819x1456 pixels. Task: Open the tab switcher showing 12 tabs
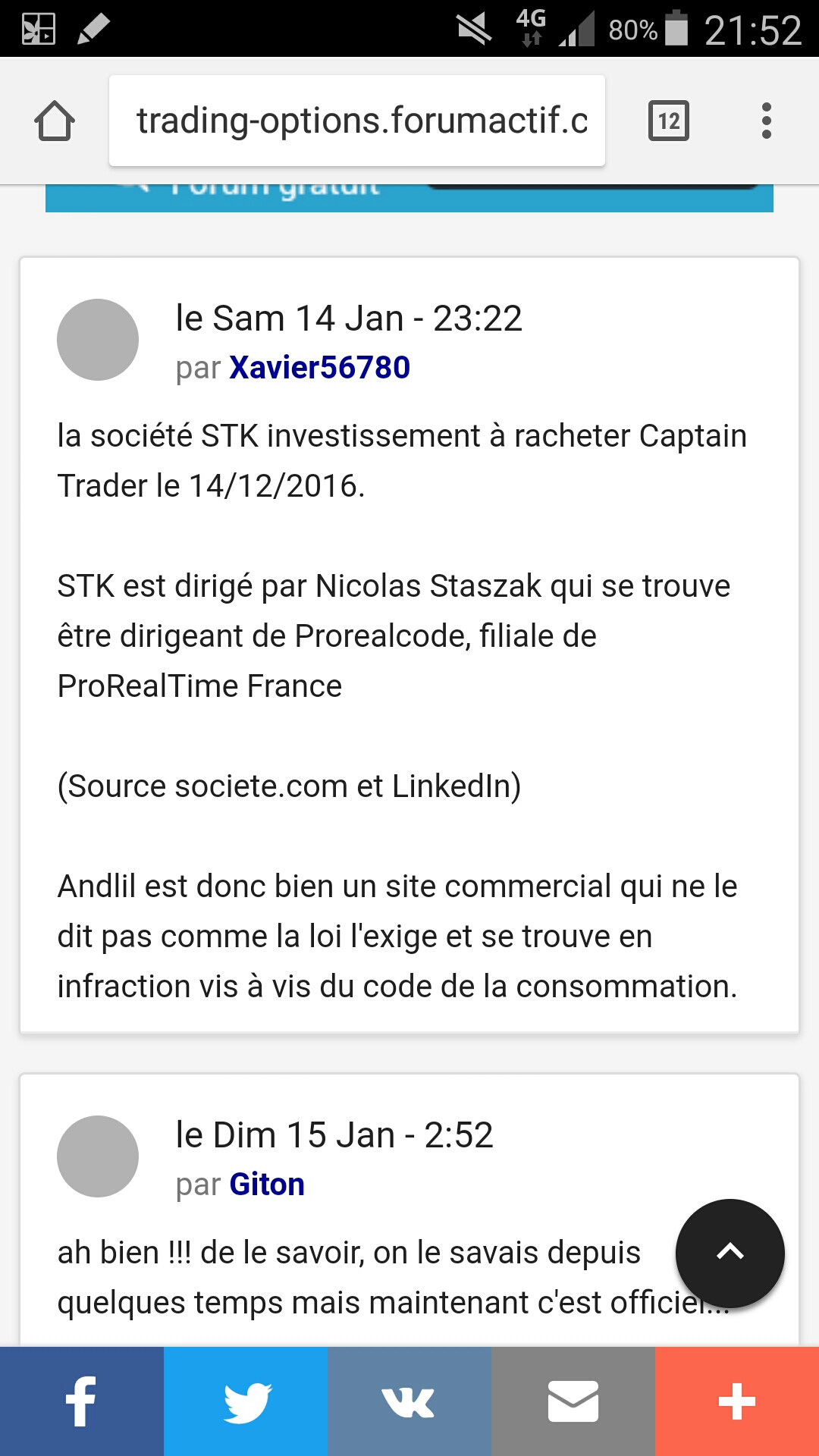click(x=668, y=121)
